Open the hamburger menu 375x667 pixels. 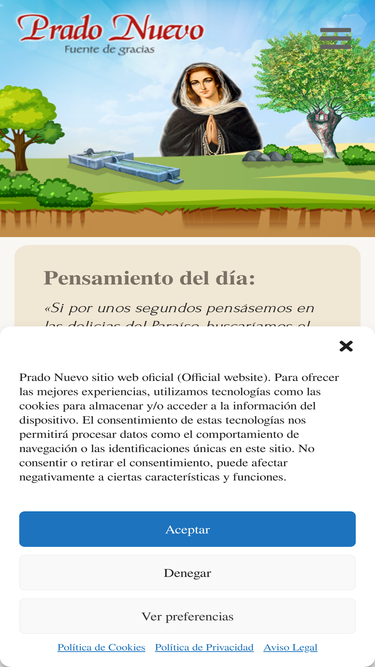tap(335, 38)
